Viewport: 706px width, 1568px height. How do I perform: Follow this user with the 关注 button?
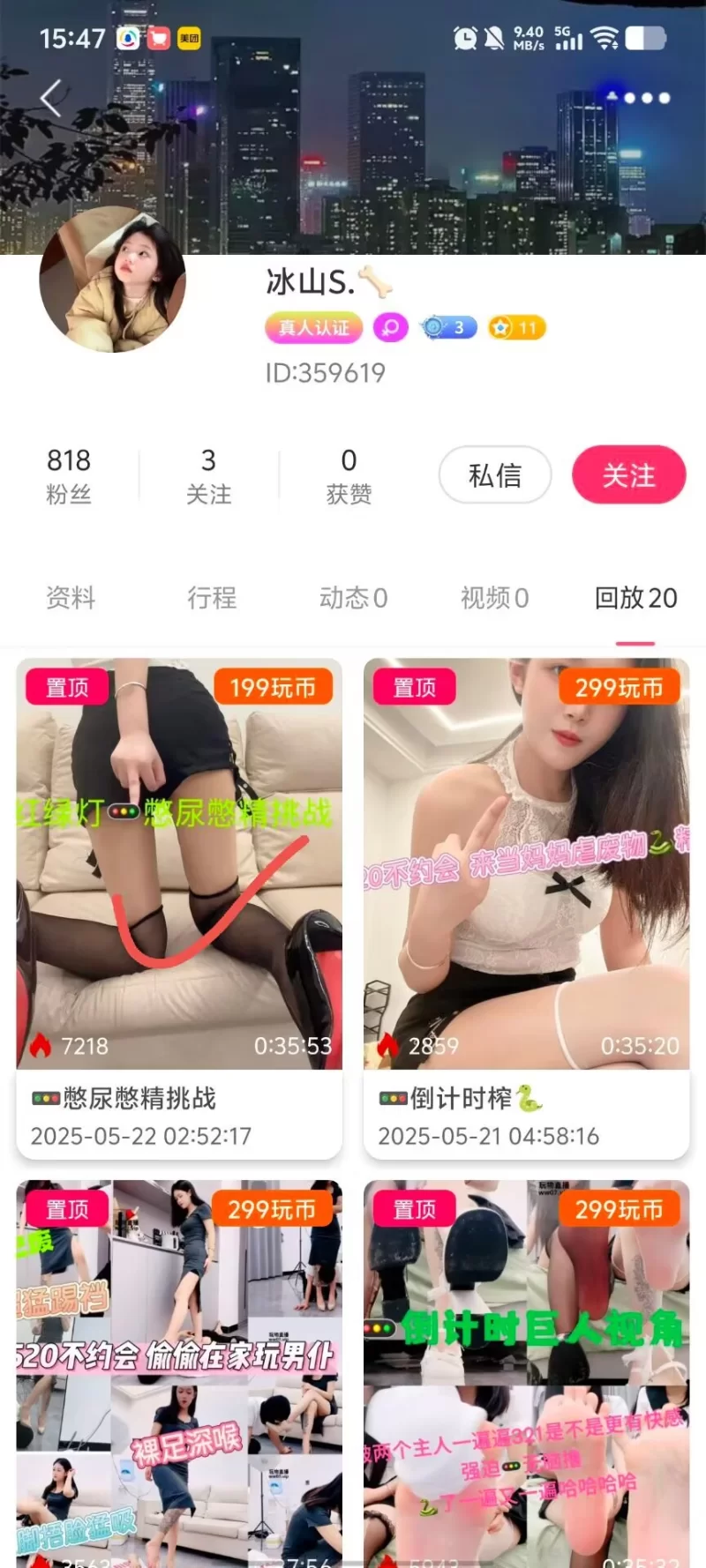[x=628, y=475]
